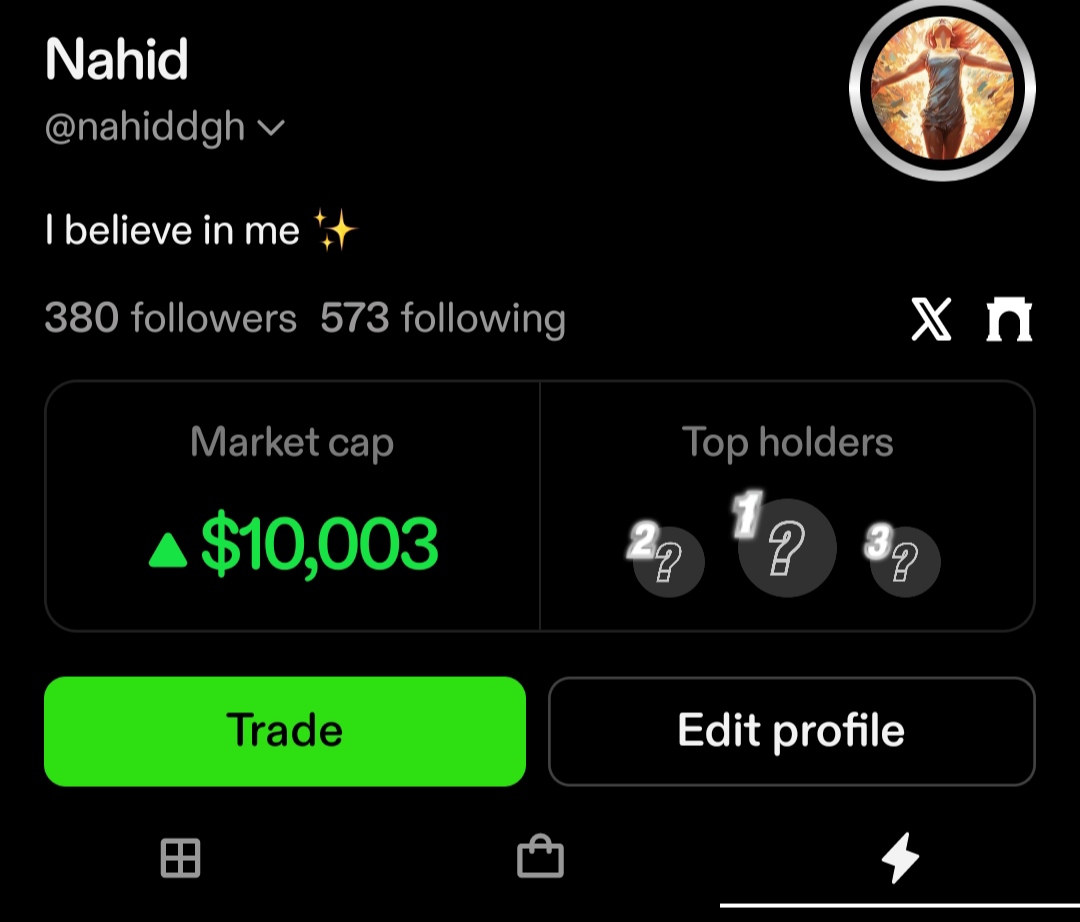Select the lightning bolt activity tab

[x=899, y=859]
